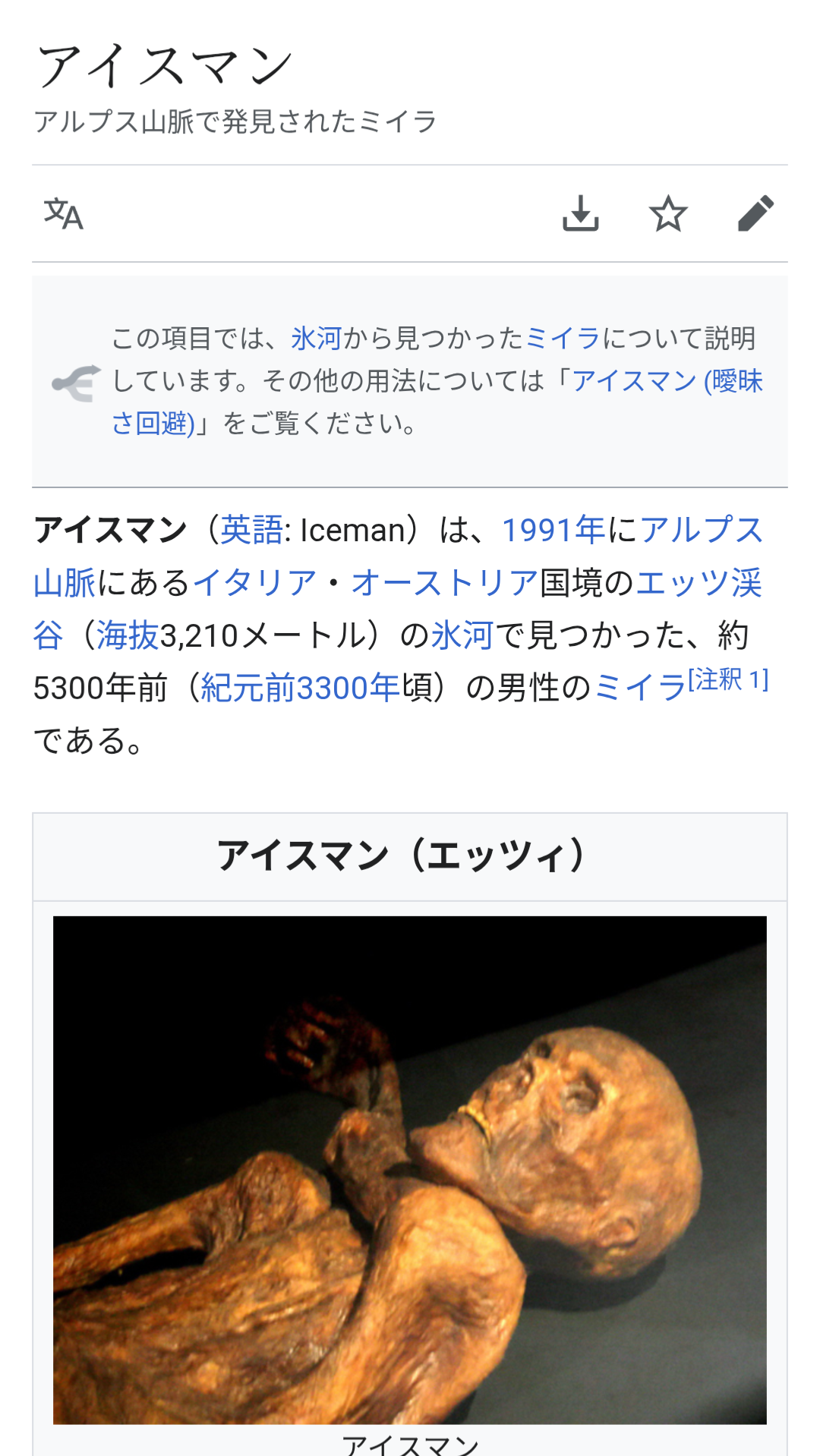Open the language selection icon

pyautogui.click(x=63, y=213)
